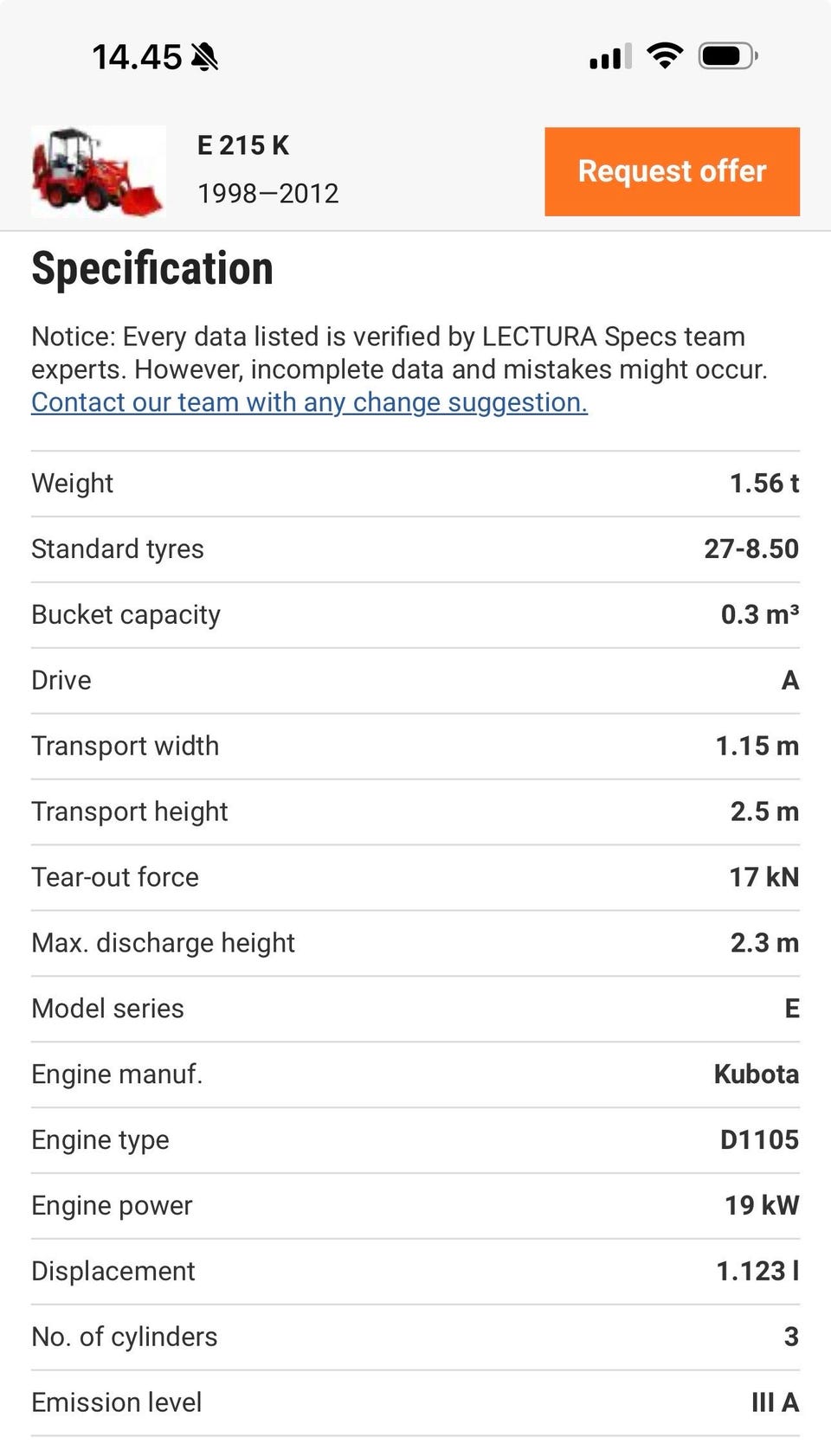
Task: Open the E 215 K machine thumbnail
Action: (98, 170)
